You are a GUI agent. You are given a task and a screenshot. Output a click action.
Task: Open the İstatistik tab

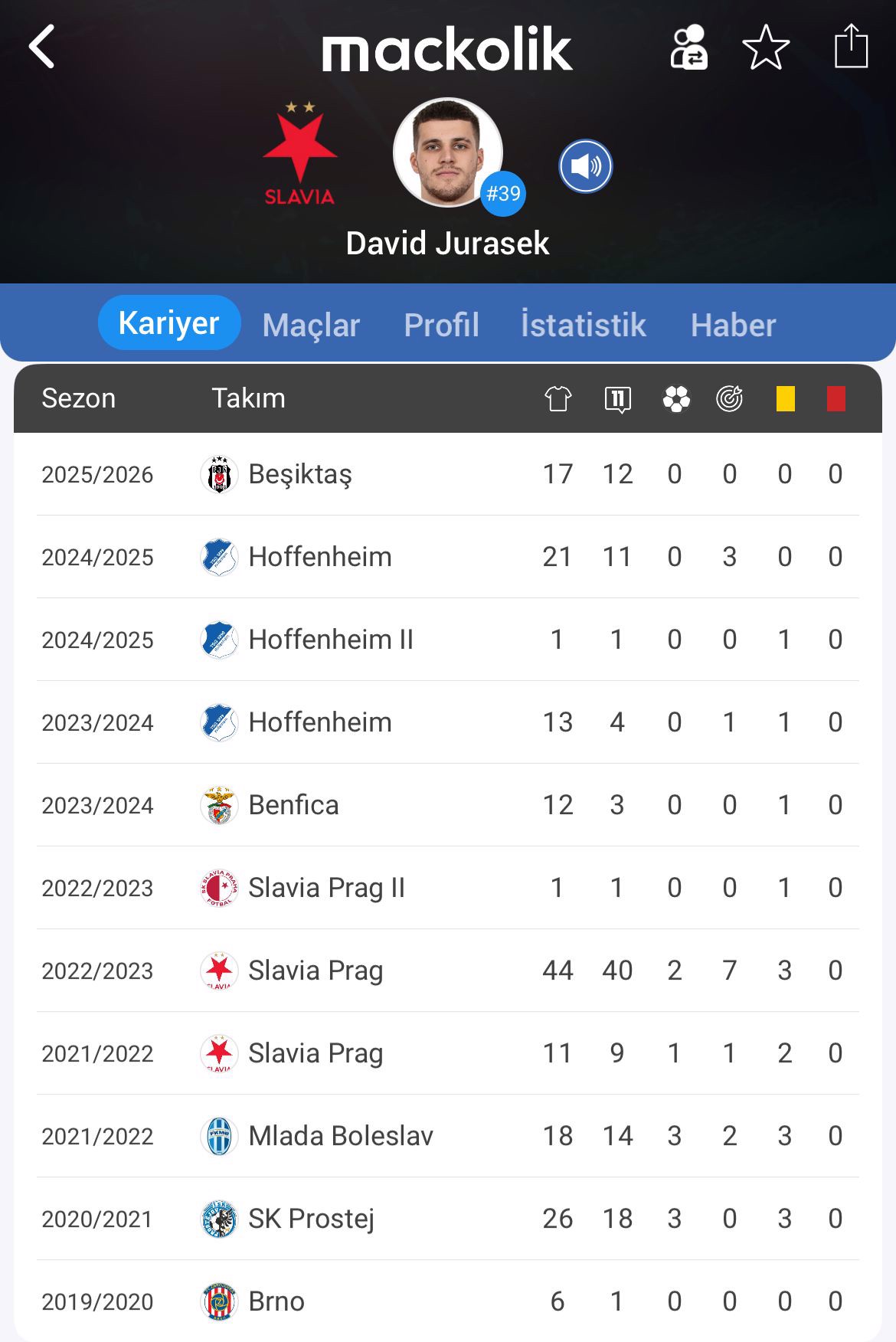click(x=584, y=325)
